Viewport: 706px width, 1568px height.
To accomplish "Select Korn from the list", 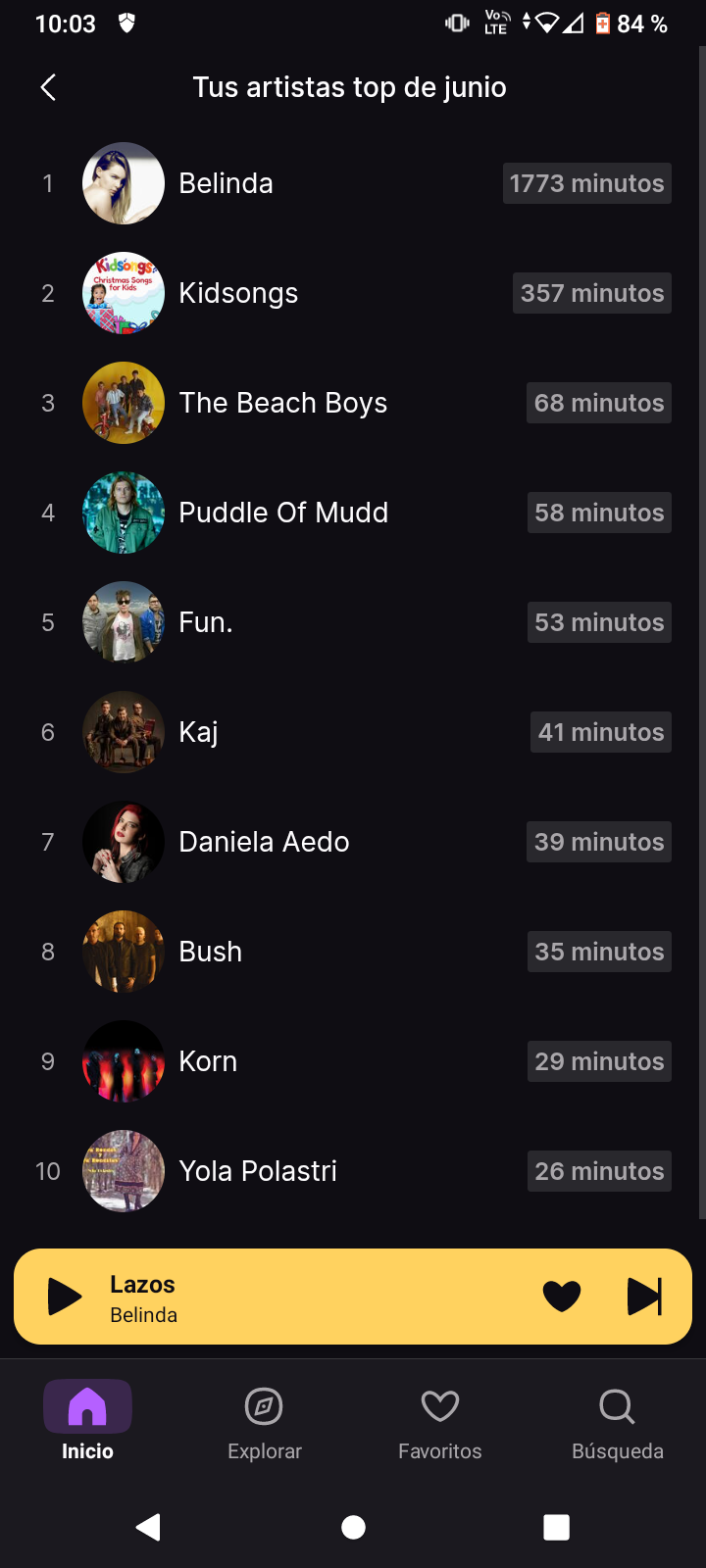I will point(353,1061).
